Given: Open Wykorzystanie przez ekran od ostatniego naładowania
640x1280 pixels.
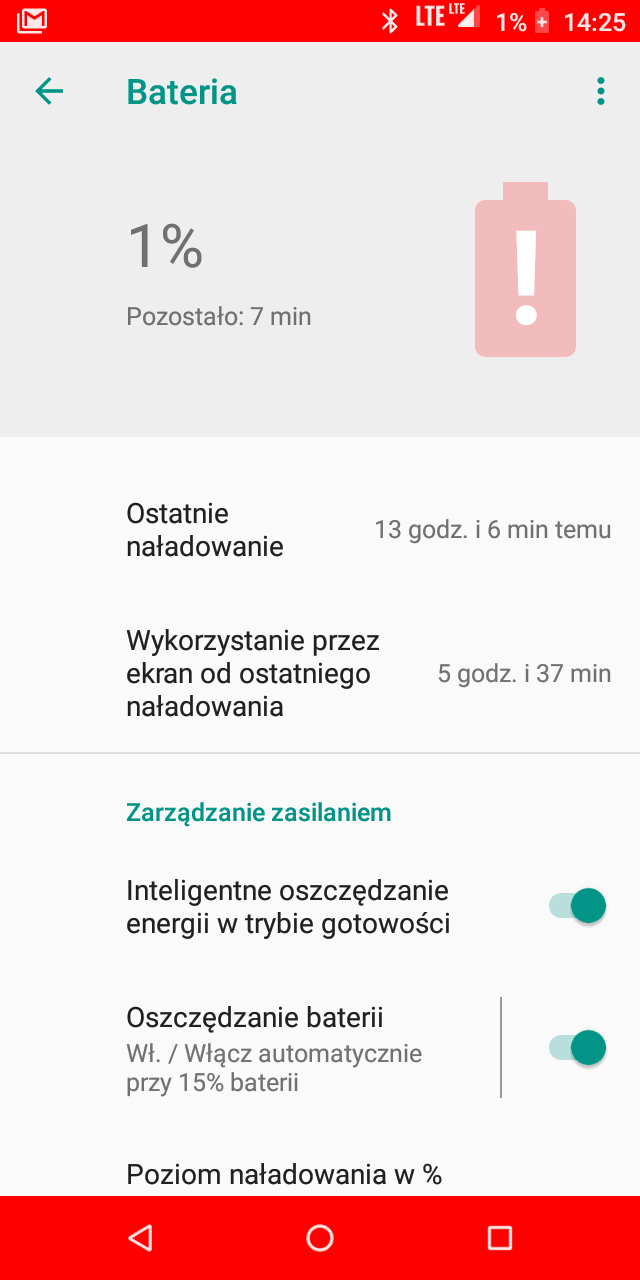Looking at the screenshot, I should [320, 674].
